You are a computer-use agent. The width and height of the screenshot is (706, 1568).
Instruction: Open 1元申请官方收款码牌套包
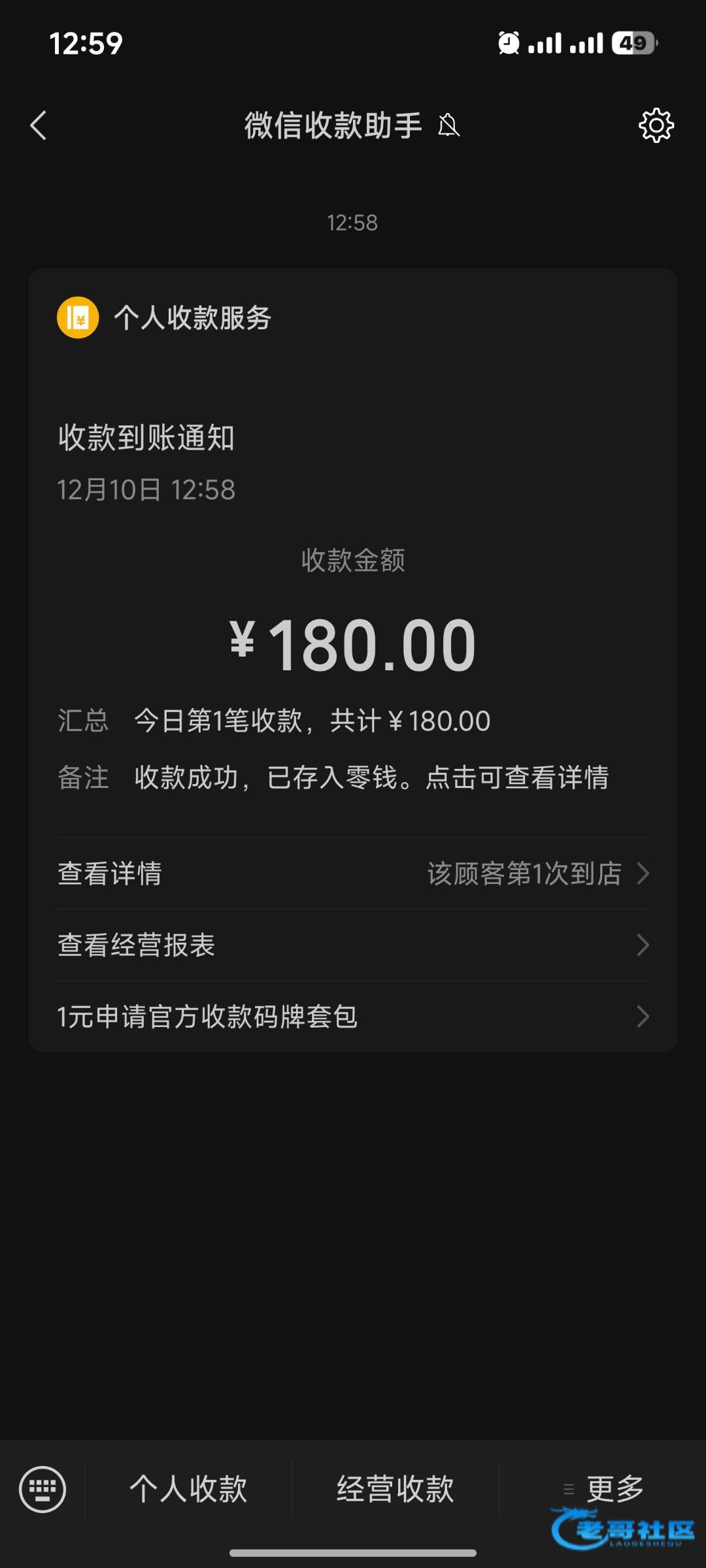353,1017
